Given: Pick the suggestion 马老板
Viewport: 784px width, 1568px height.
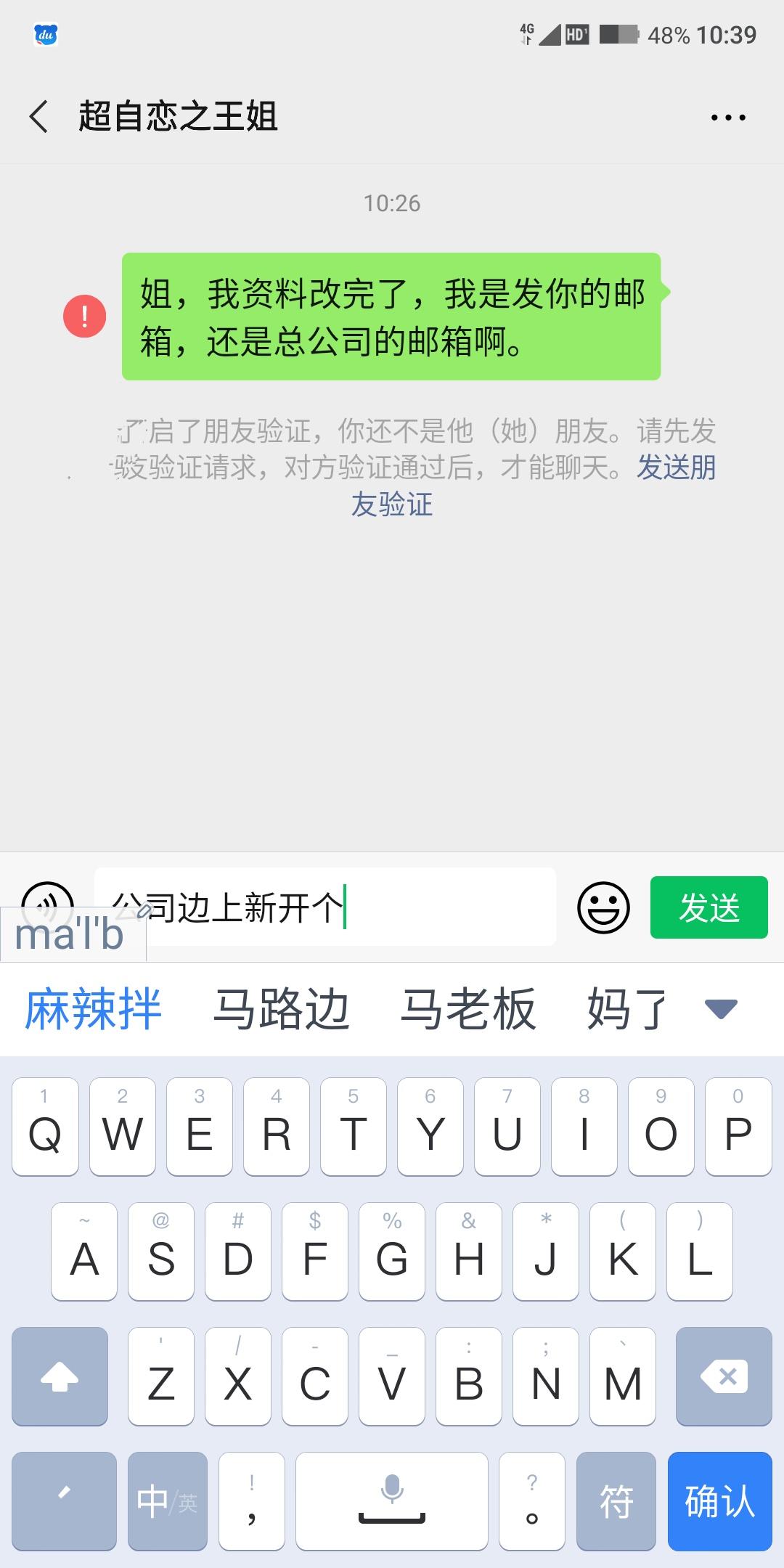Looking at the screenshot, I should pyautogui.click(x=468, y=1009).
